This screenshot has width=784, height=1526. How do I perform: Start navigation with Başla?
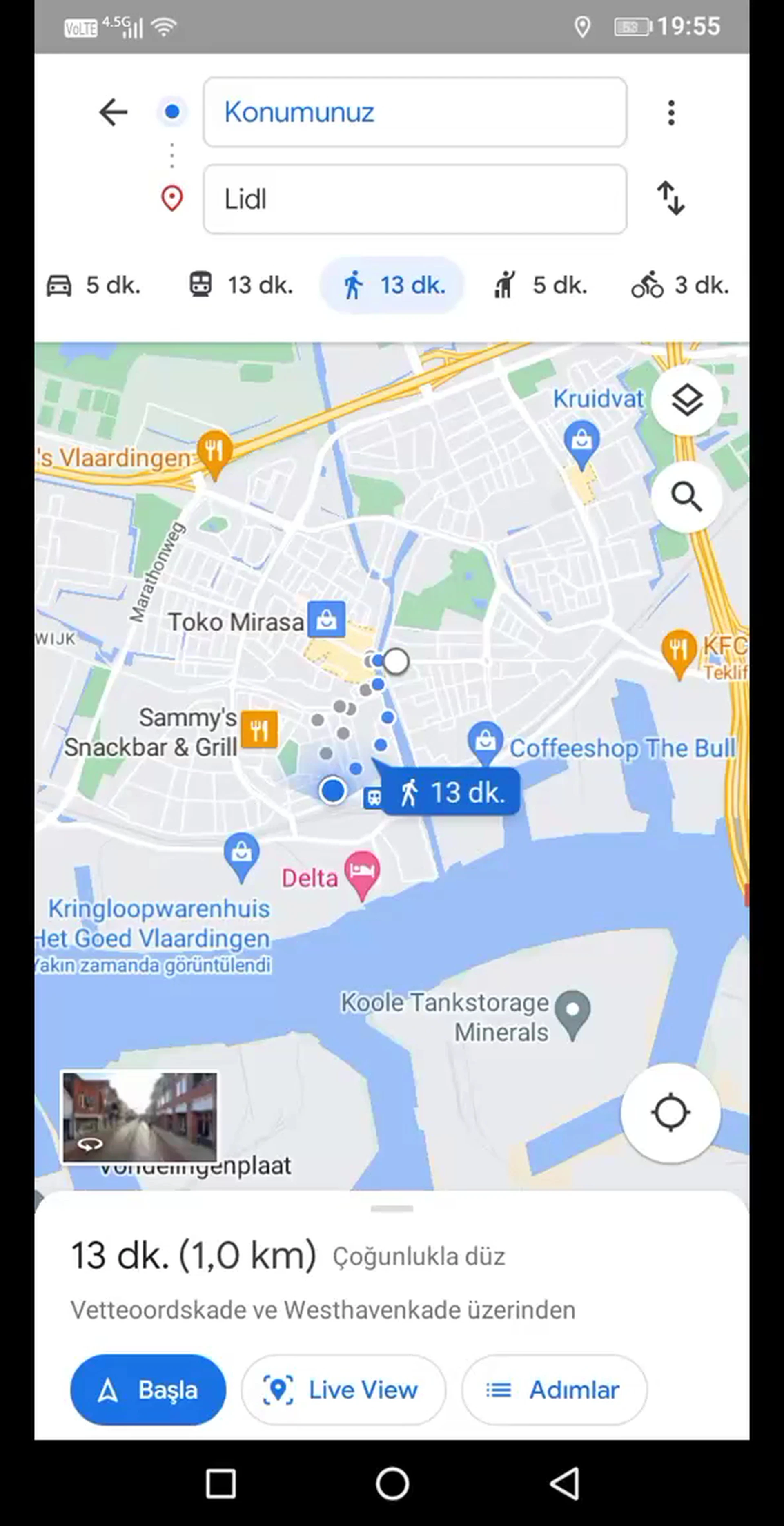point(148,1389)
